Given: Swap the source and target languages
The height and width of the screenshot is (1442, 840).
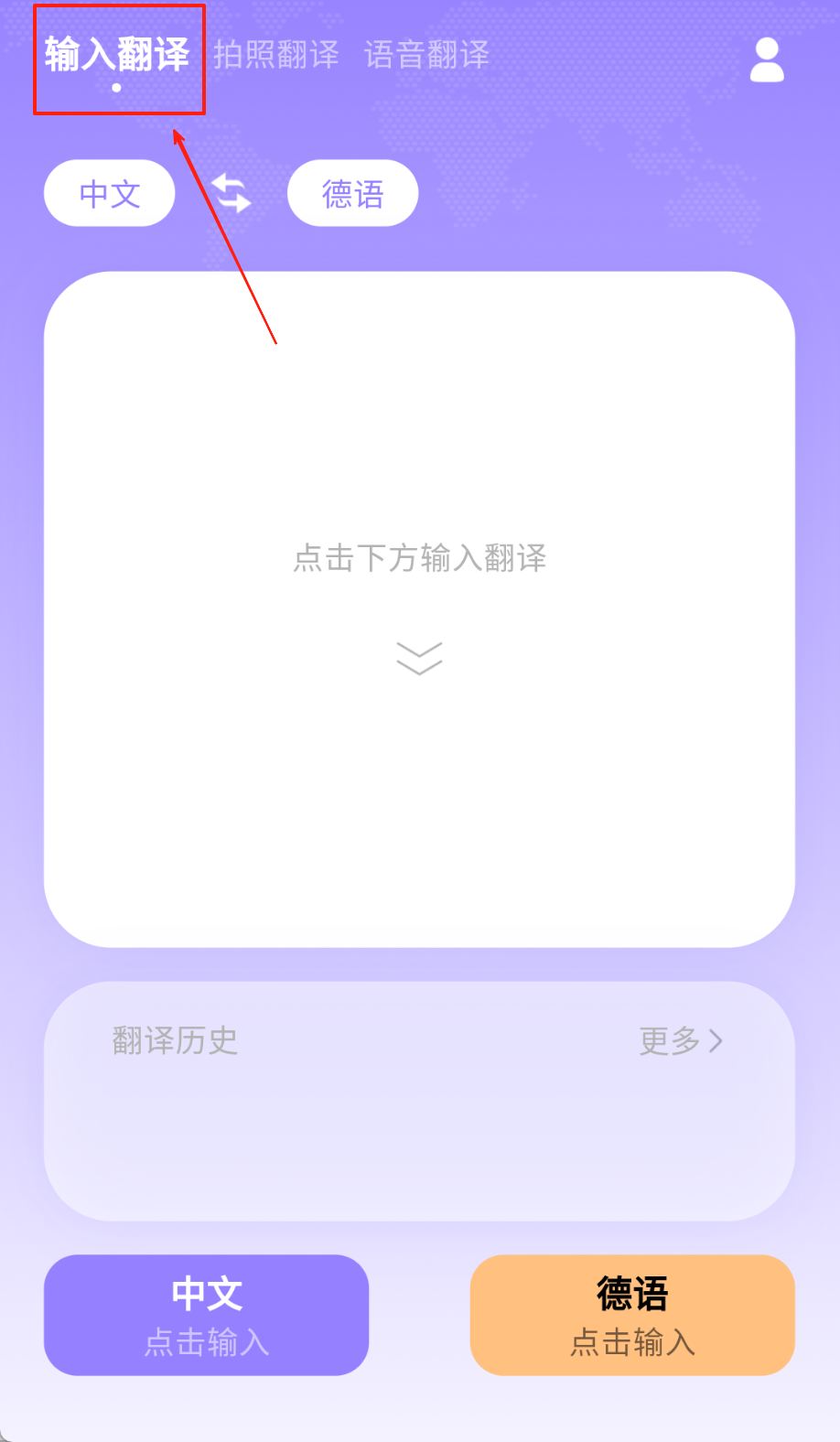Looking at the screenshot, I should (x=231, y=193).
